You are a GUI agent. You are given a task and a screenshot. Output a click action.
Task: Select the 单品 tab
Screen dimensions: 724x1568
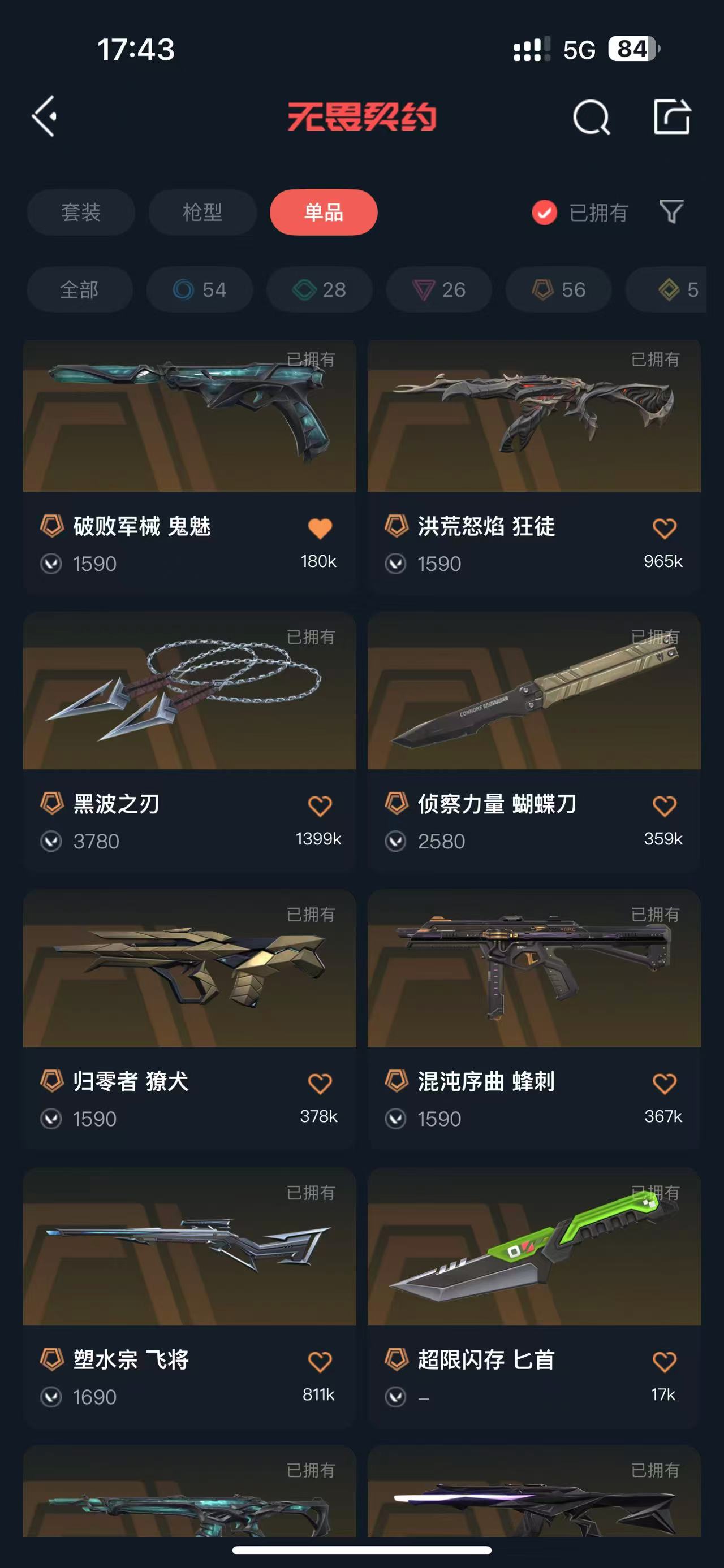[324, 212]
